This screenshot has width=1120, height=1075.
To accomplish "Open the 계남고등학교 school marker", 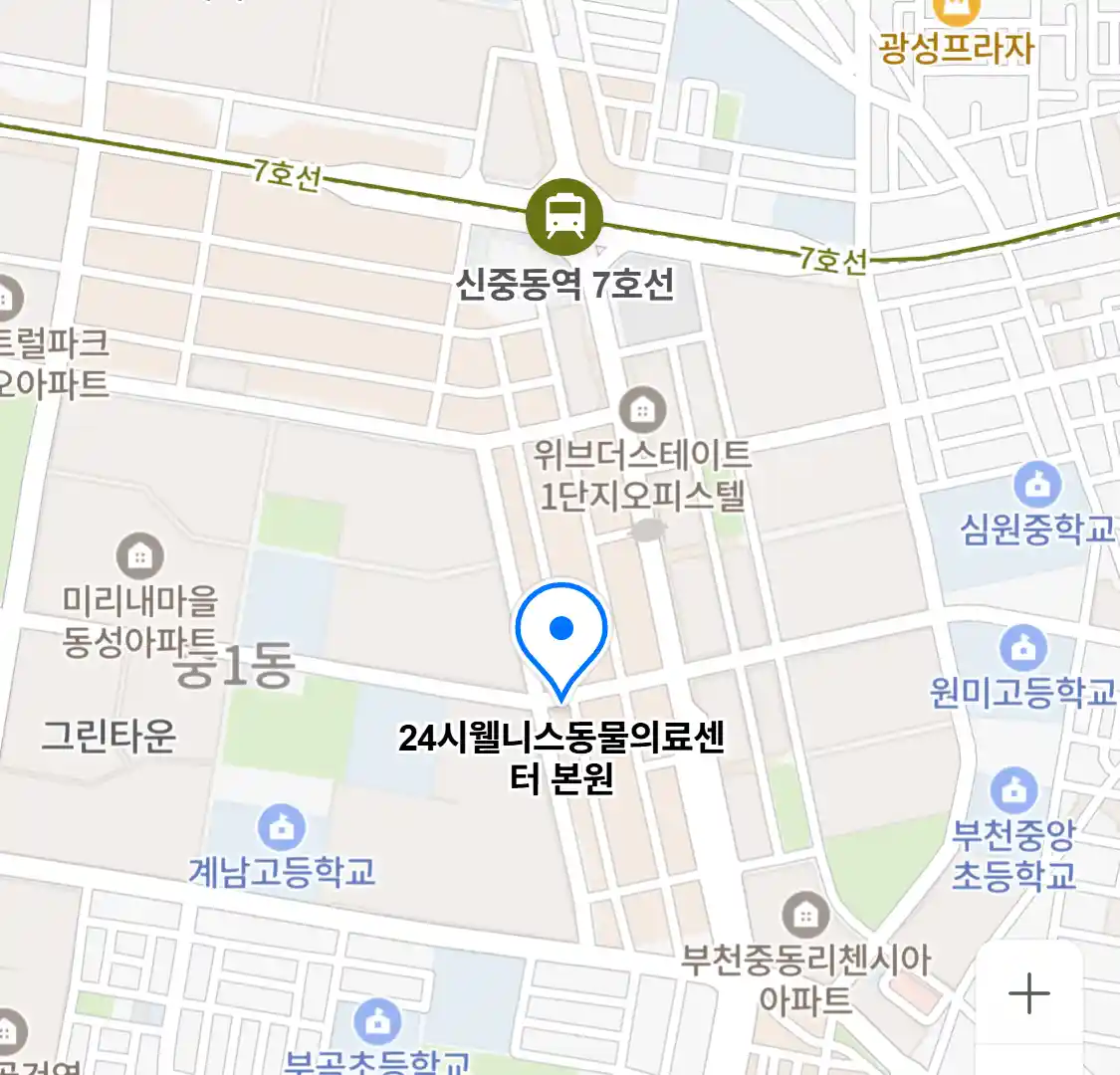I will [282, 828].
